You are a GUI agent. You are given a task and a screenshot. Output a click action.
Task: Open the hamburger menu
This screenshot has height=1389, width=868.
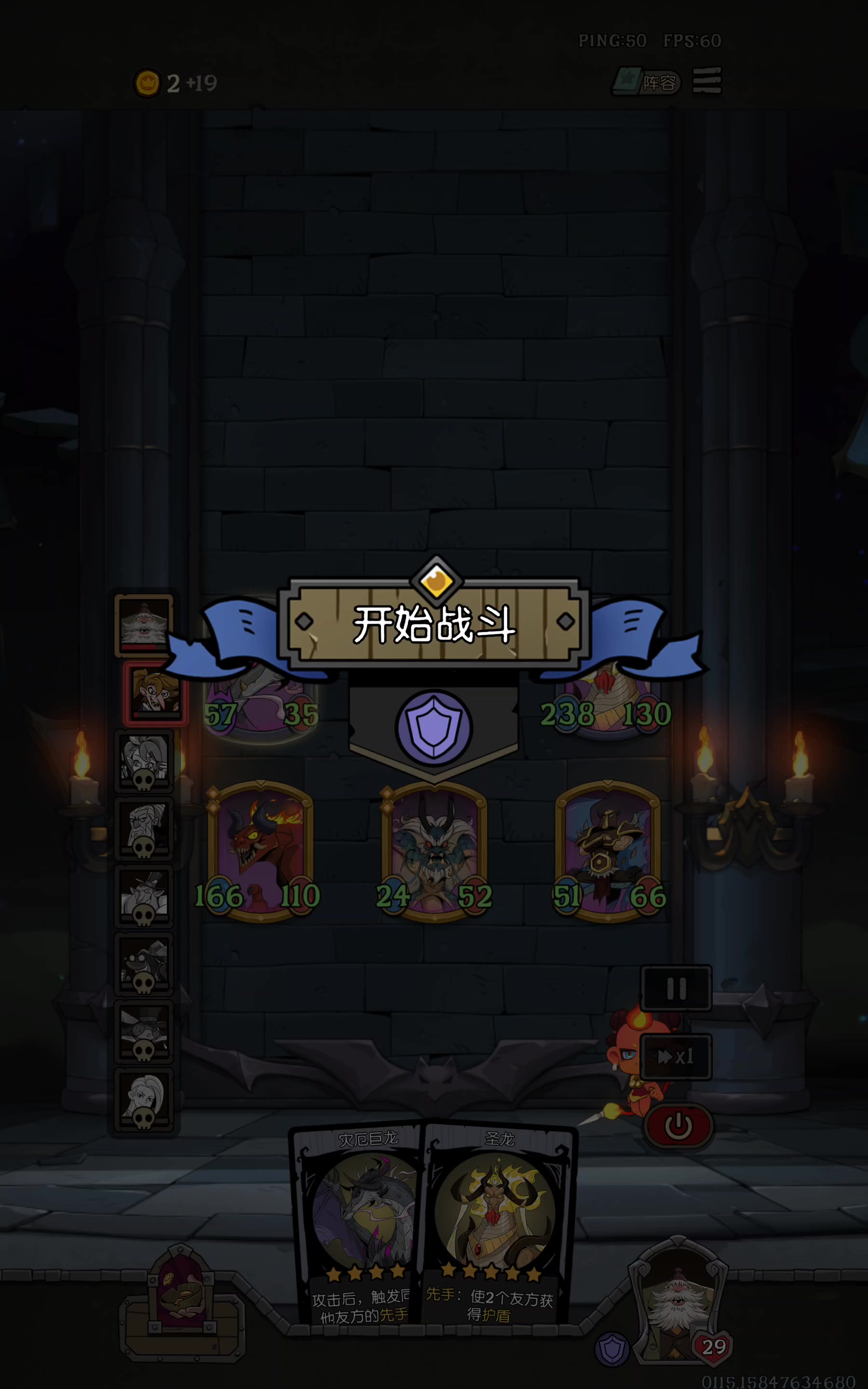[706, 81]
